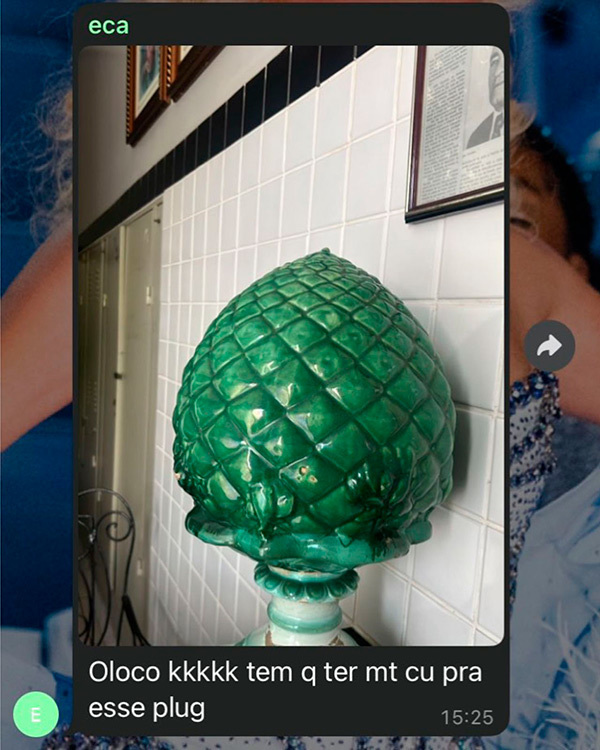Open the sender's green E avatar
The width and height of the screenshot is (600, 750).
point(36,714)
